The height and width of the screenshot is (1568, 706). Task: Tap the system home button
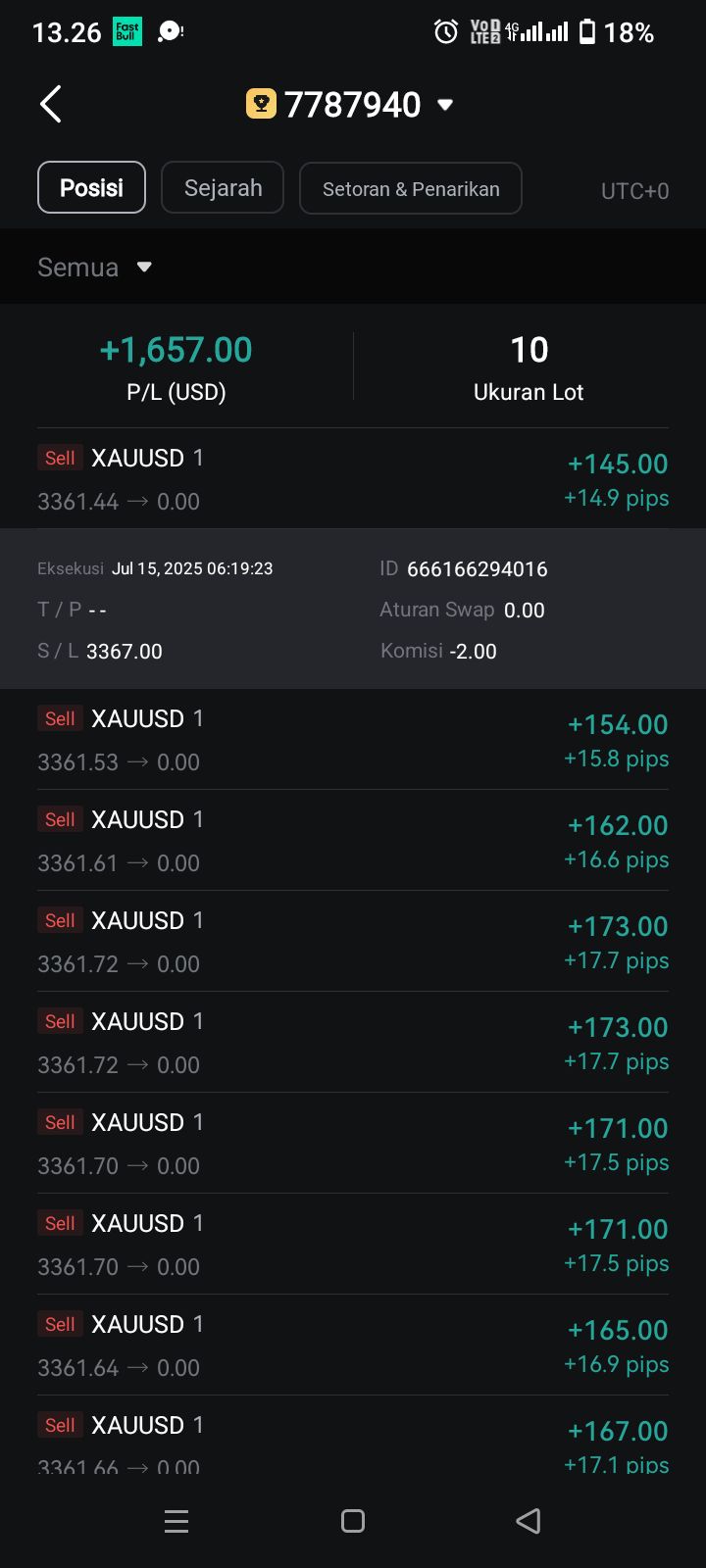click(353, 1521)
